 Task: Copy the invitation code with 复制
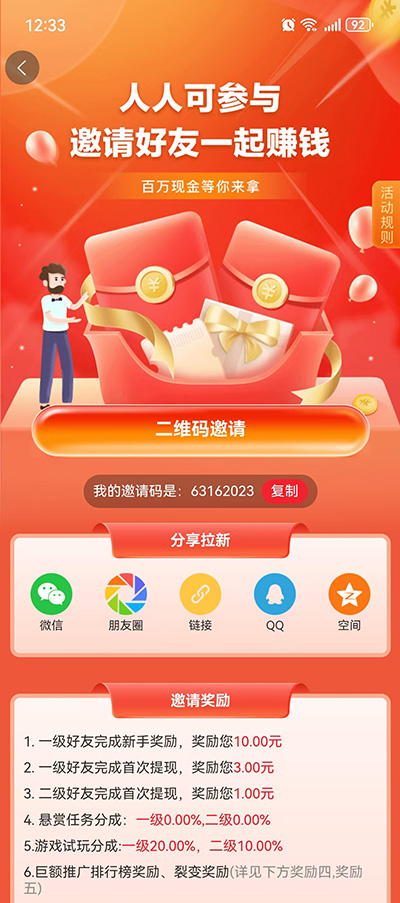point(284,491)
